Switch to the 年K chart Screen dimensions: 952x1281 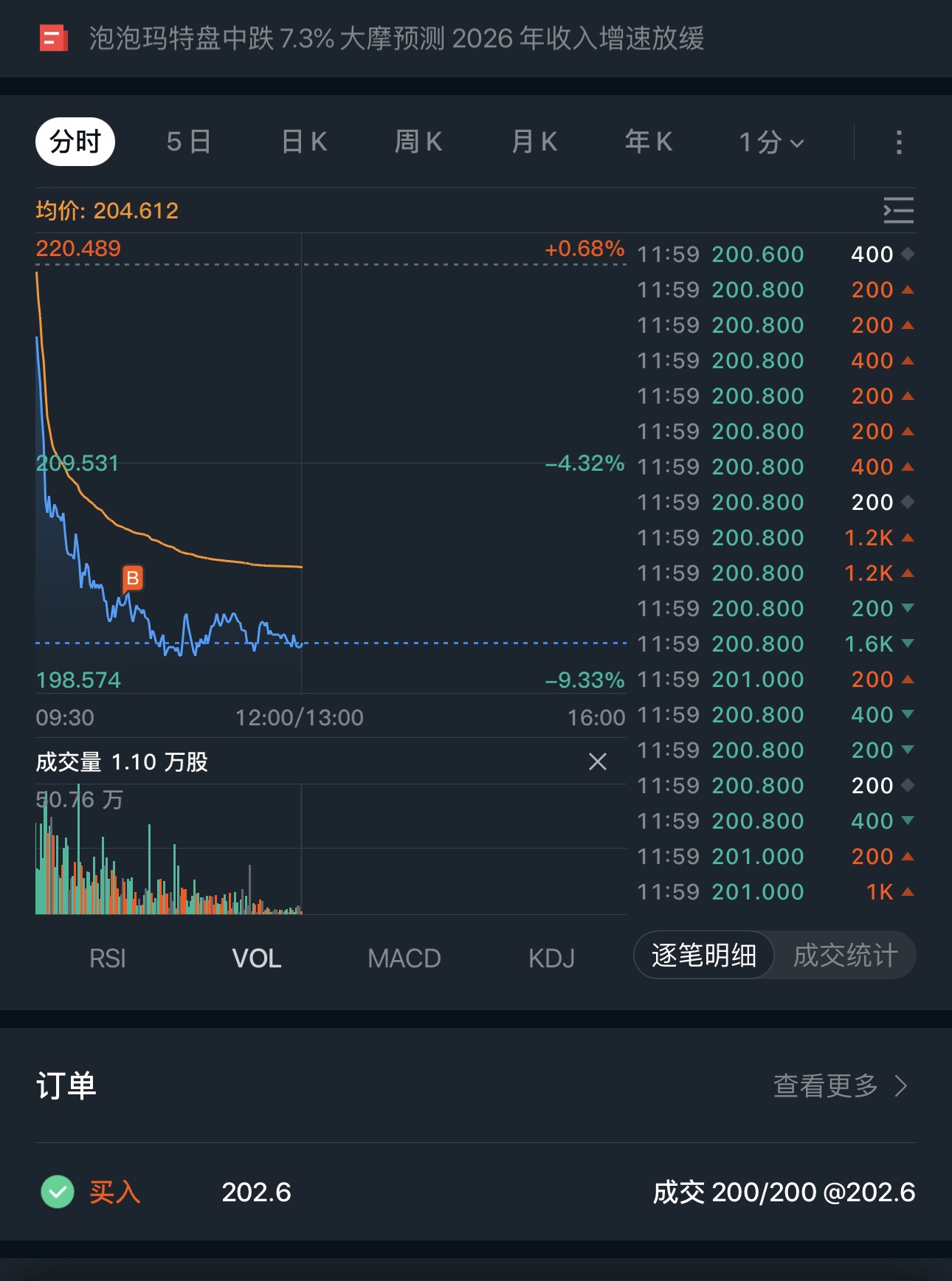click(x=649, y=142)
